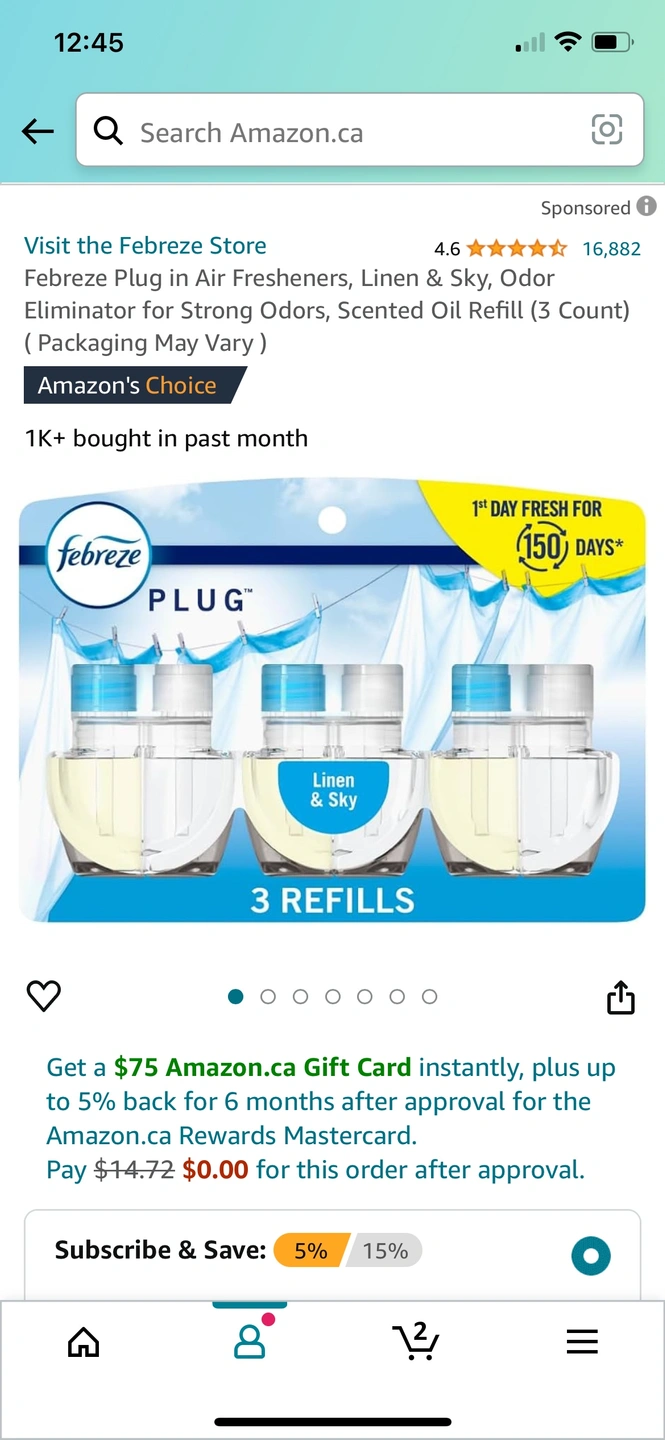Switch to the account profile tab

249,1342
